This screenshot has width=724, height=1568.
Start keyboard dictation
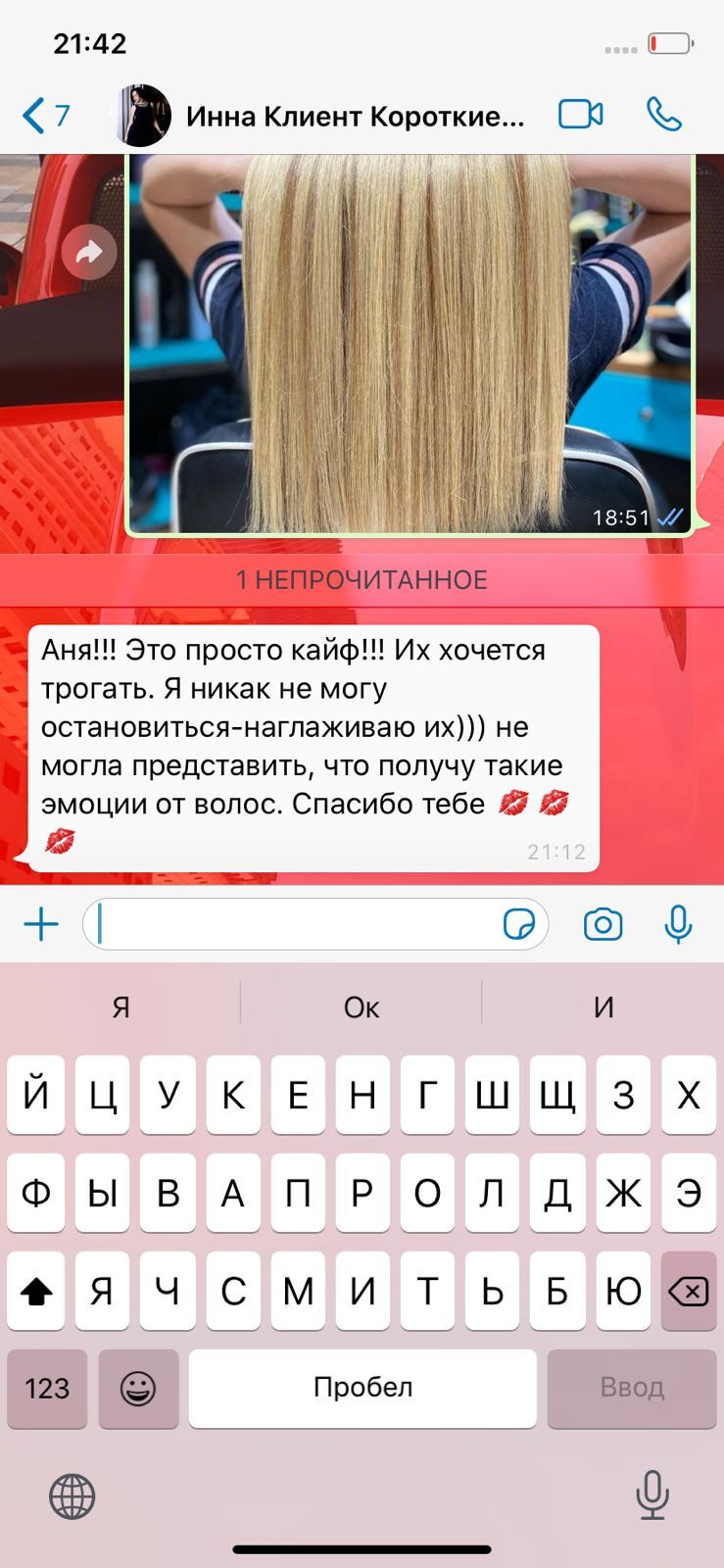652,1495
